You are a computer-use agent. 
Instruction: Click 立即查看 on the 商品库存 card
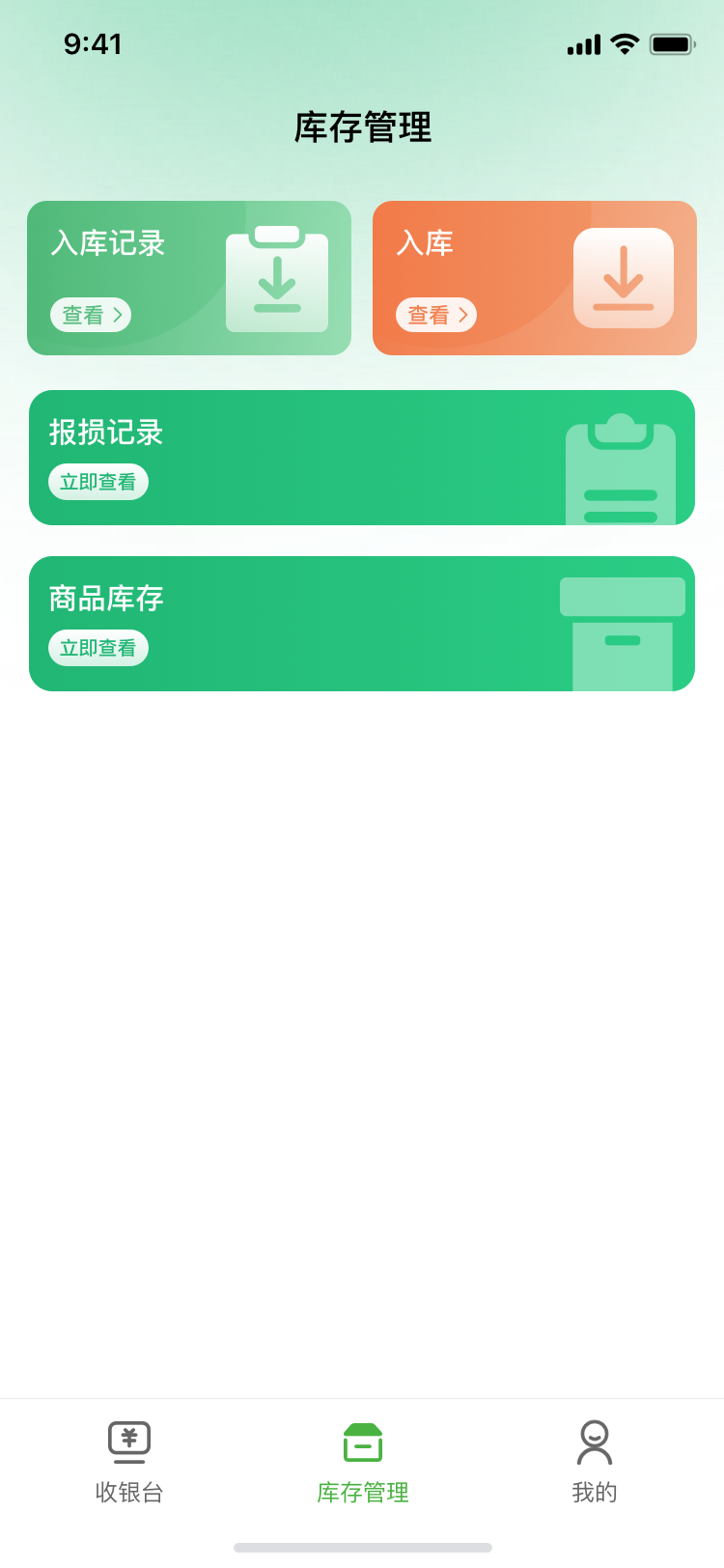[97, 648]
